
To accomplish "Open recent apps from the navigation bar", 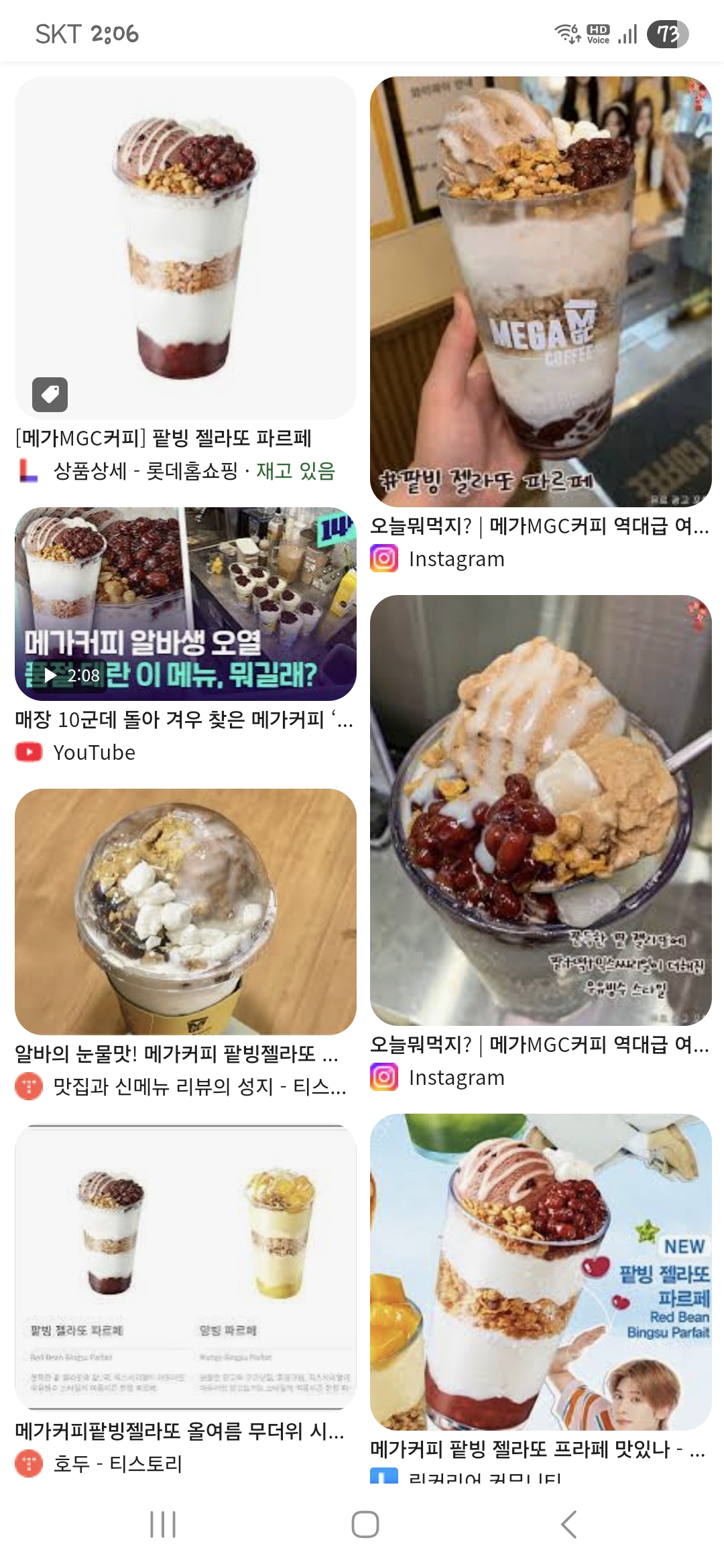I will 163,1524.
